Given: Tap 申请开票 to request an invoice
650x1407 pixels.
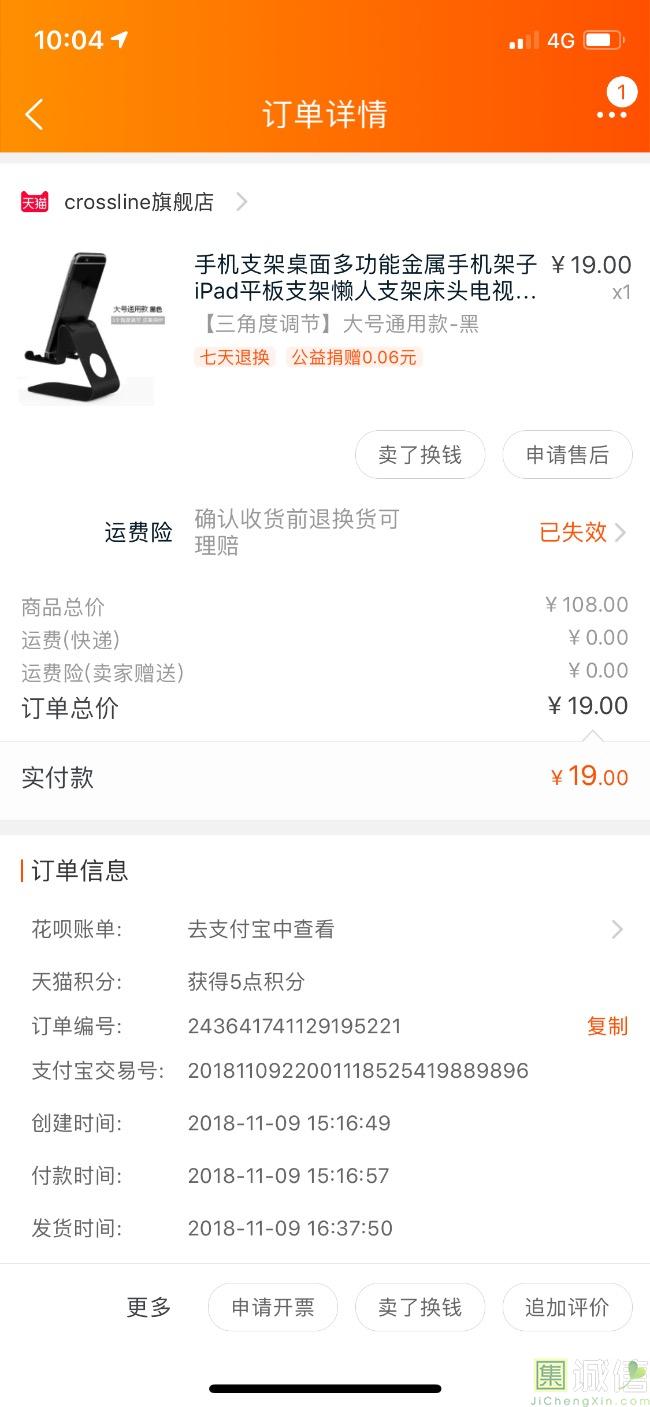Looking at the screenshot, I should pyautogui.click(x=273, y=1307).
